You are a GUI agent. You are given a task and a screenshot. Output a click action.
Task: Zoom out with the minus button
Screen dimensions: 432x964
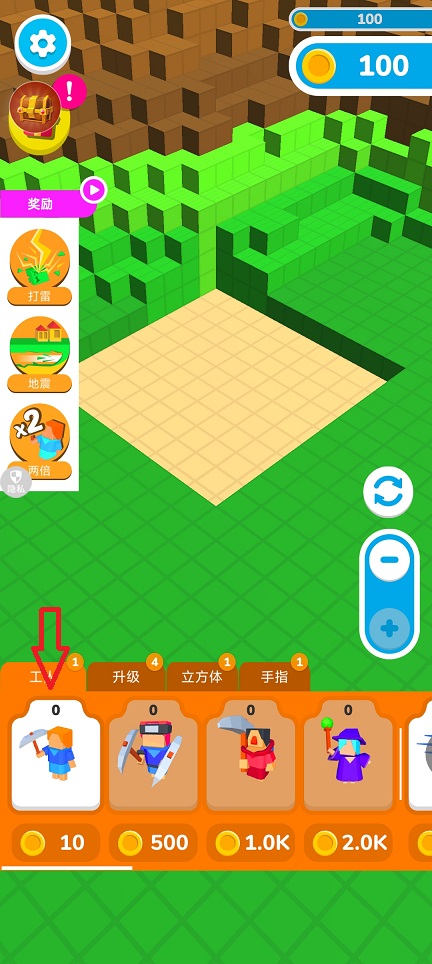point(389,560)
